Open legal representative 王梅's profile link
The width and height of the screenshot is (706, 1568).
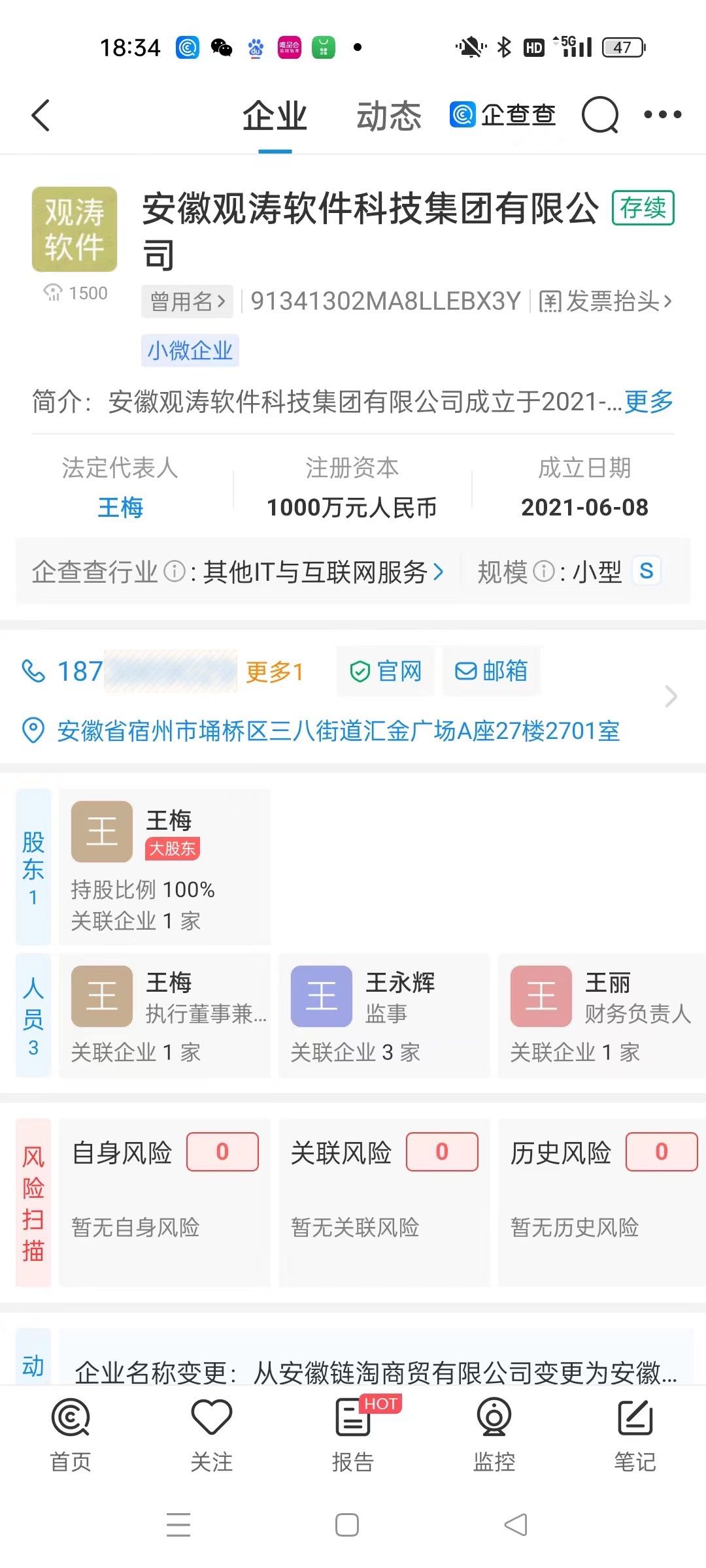click(120, 507)
